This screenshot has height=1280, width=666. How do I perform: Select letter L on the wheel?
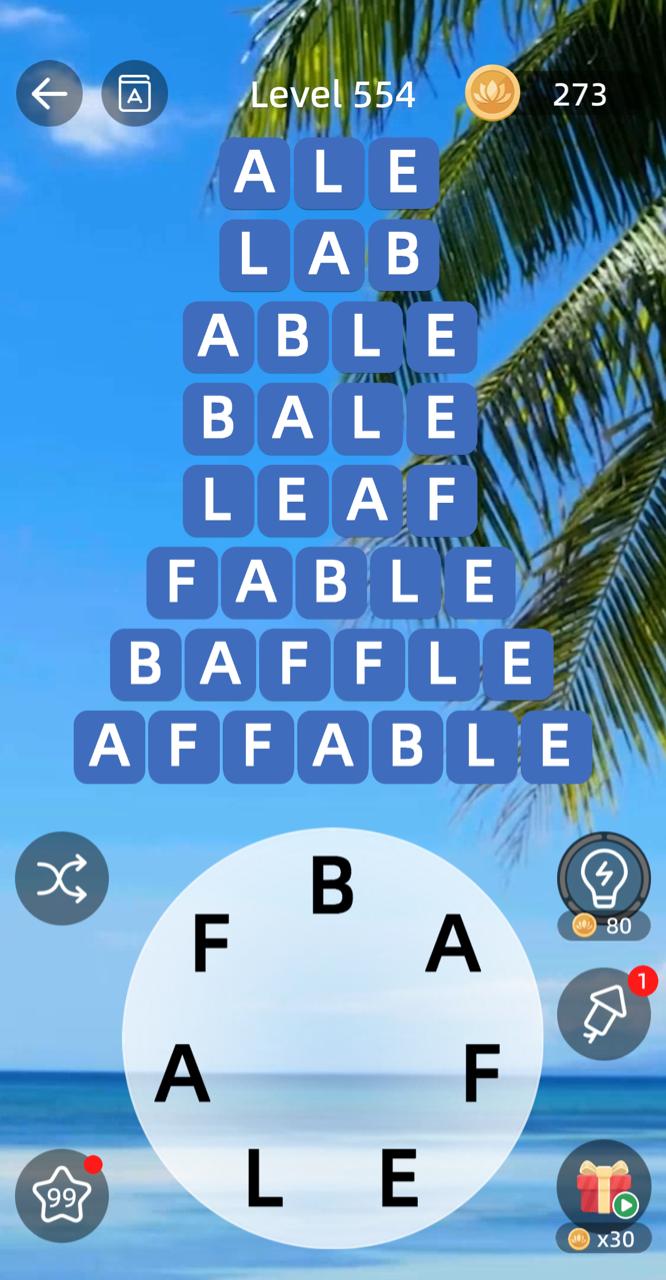[x=264, y=1177]
